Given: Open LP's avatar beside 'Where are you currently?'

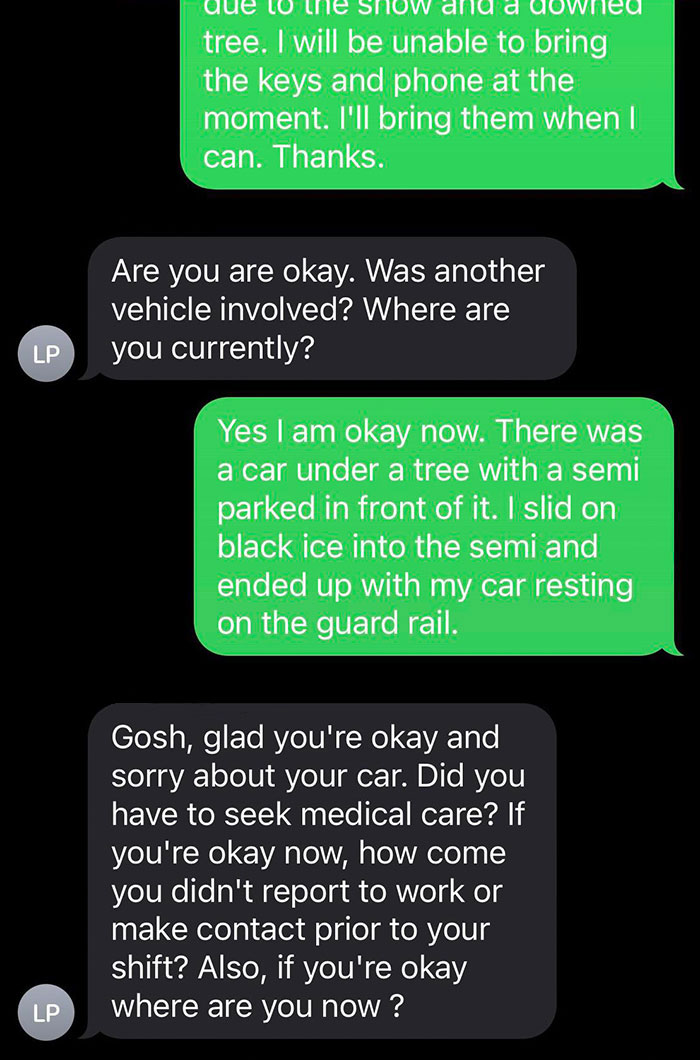Looking at the screenshot, I should [45, 355].
